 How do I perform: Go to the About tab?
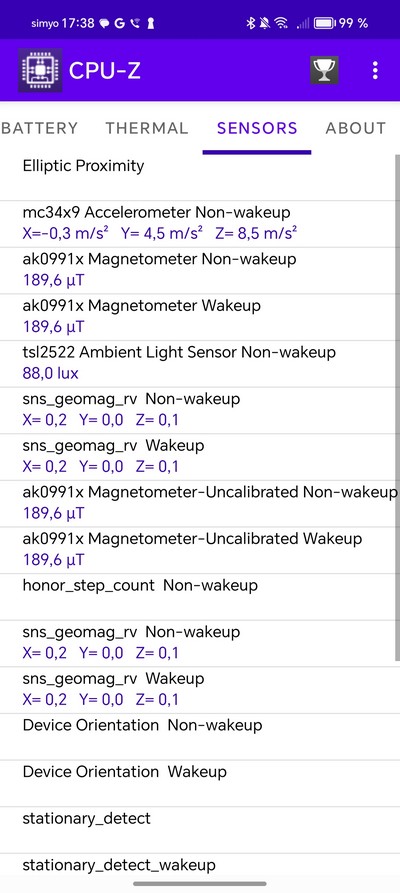356,128
